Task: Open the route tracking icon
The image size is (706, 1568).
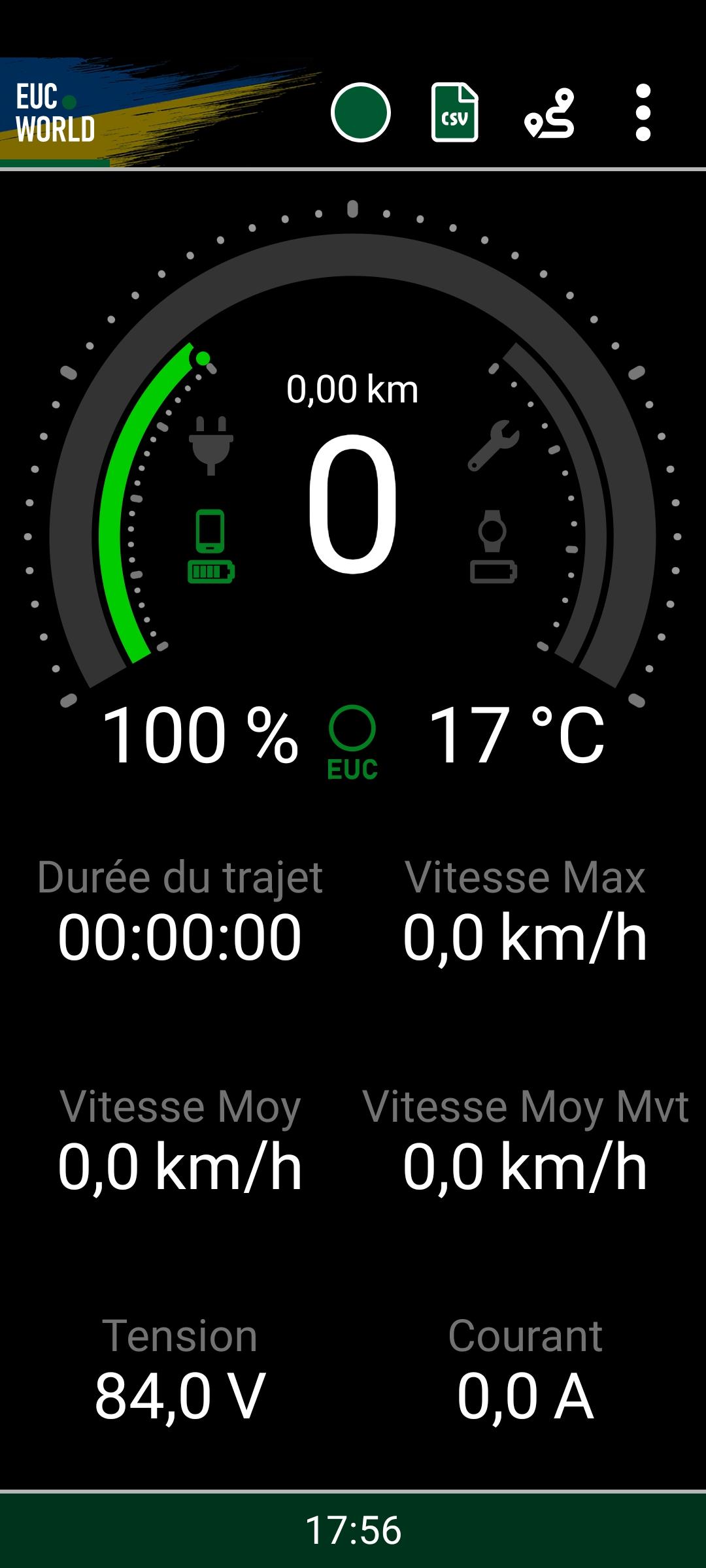Action: pyautogui.click(x=549, y=113)
